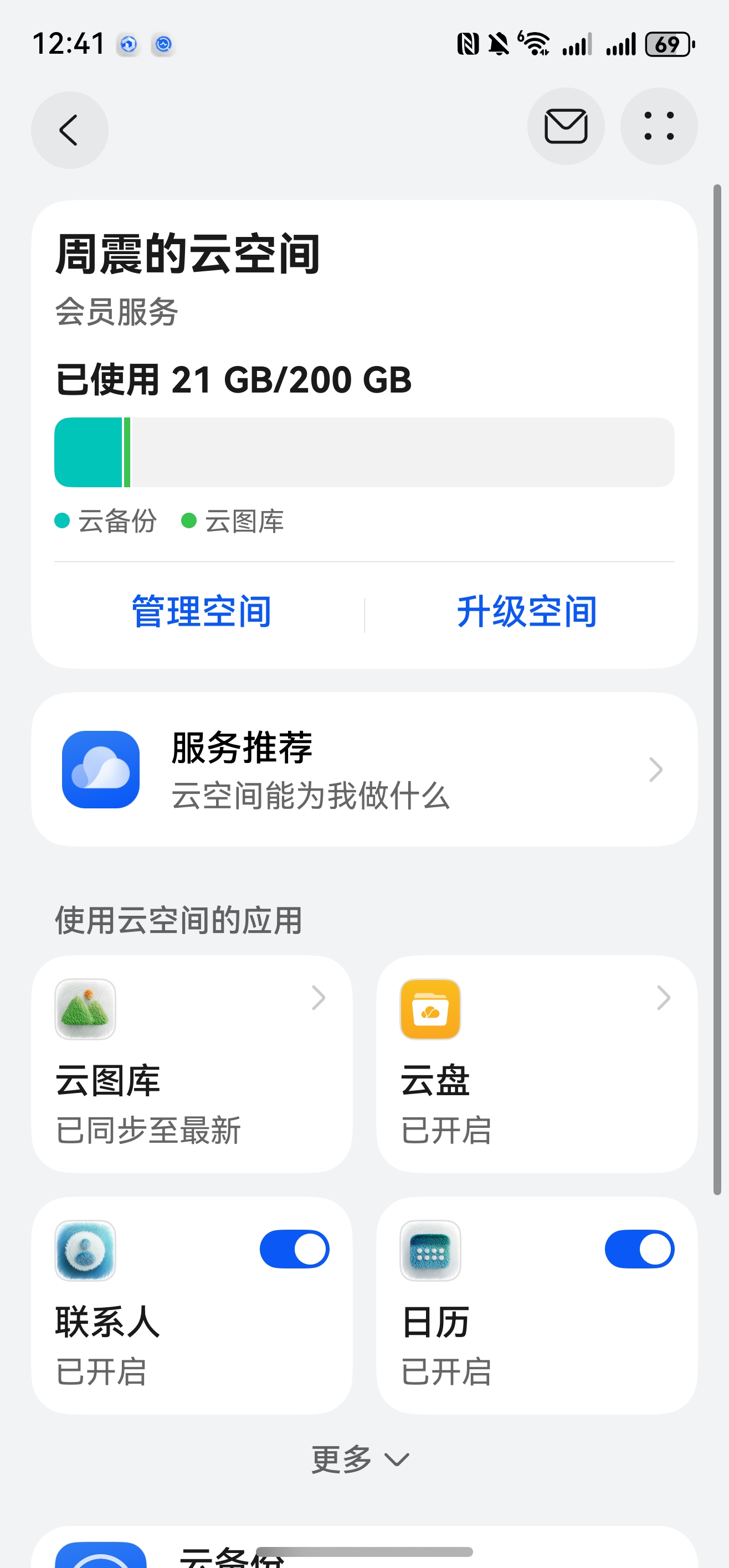Turn off 日历 cloud sync

pyautogui.click(x=639, y=1249)
